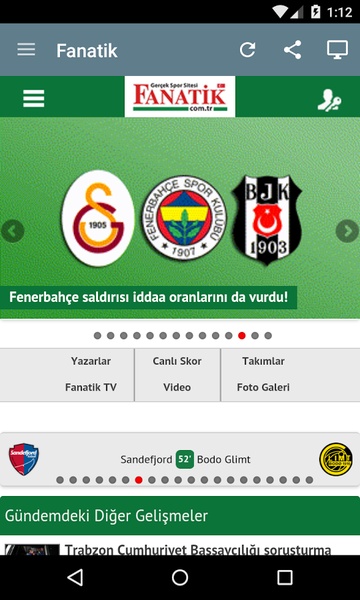Open Fanatik TV
This screenshot has height=600, width=360.
click(91, 387)
